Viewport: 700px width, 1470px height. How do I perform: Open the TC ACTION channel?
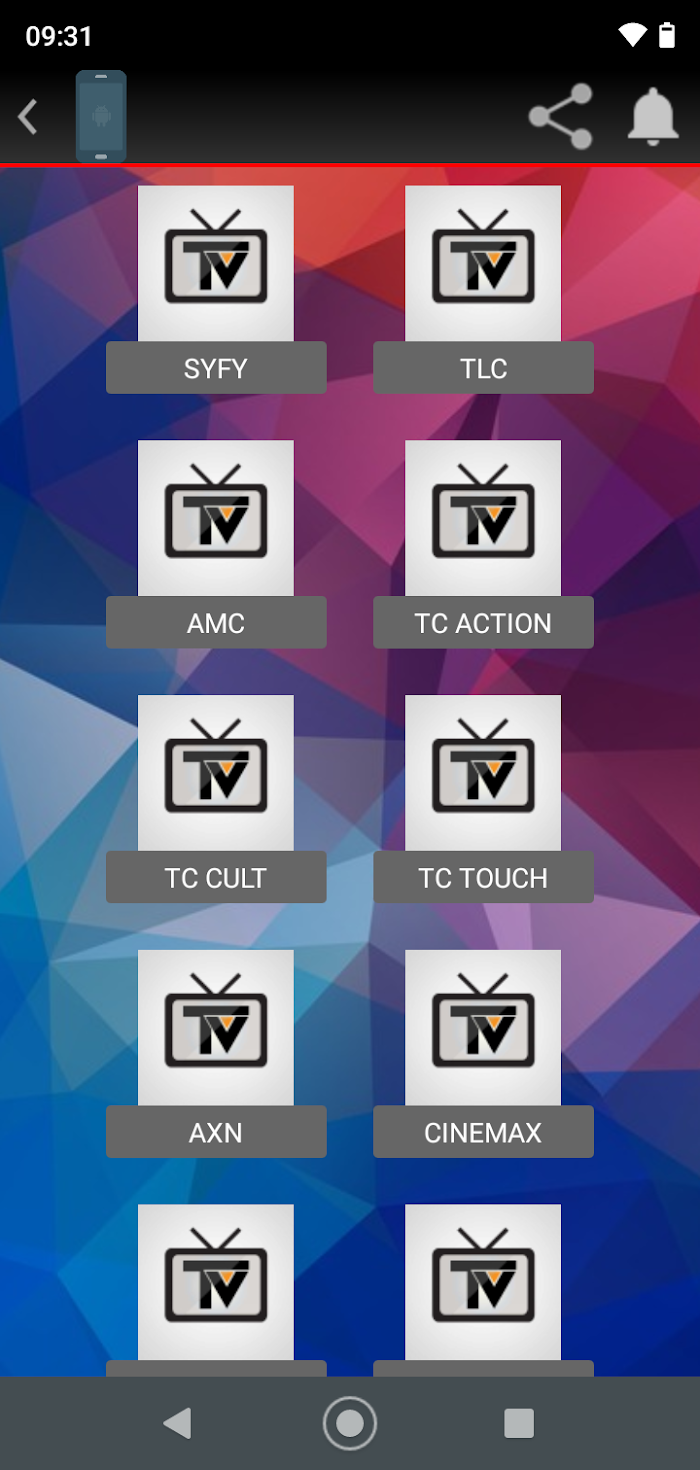pyautogui.click(x=483, y=545)
